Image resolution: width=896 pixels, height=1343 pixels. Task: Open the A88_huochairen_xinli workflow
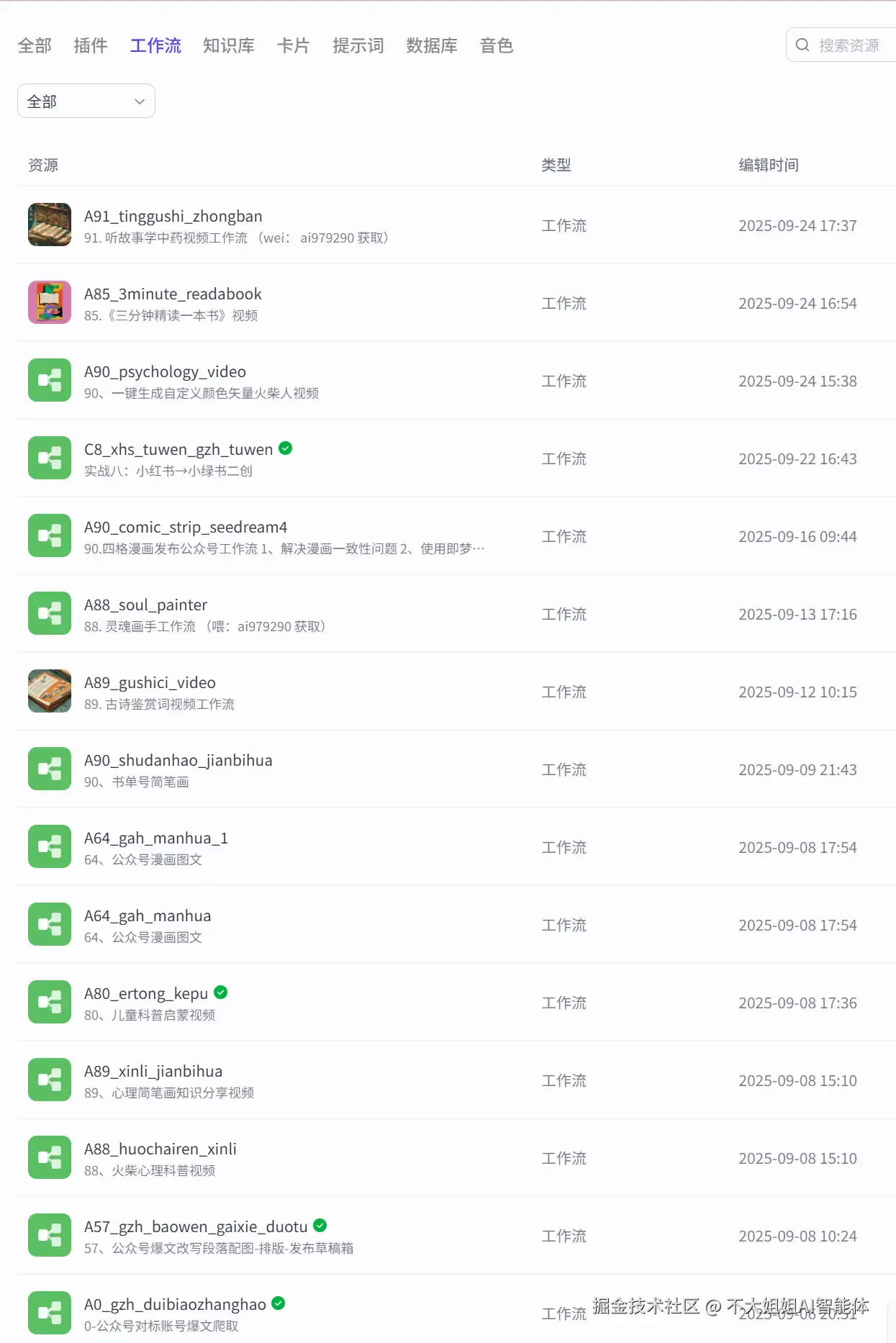[x=160, y=1149]
